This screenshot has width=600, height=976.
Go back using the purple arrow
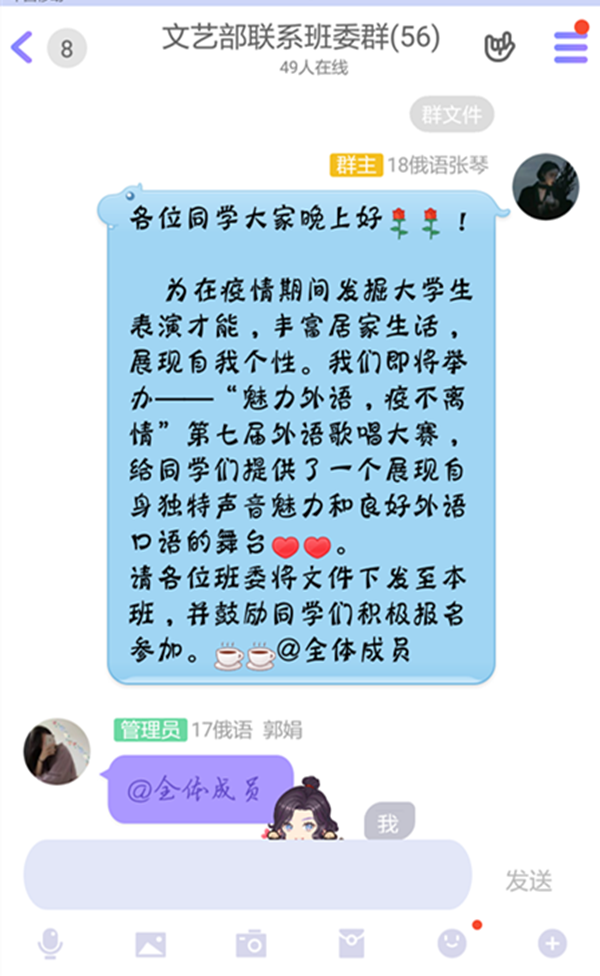[x=22, y=47]
